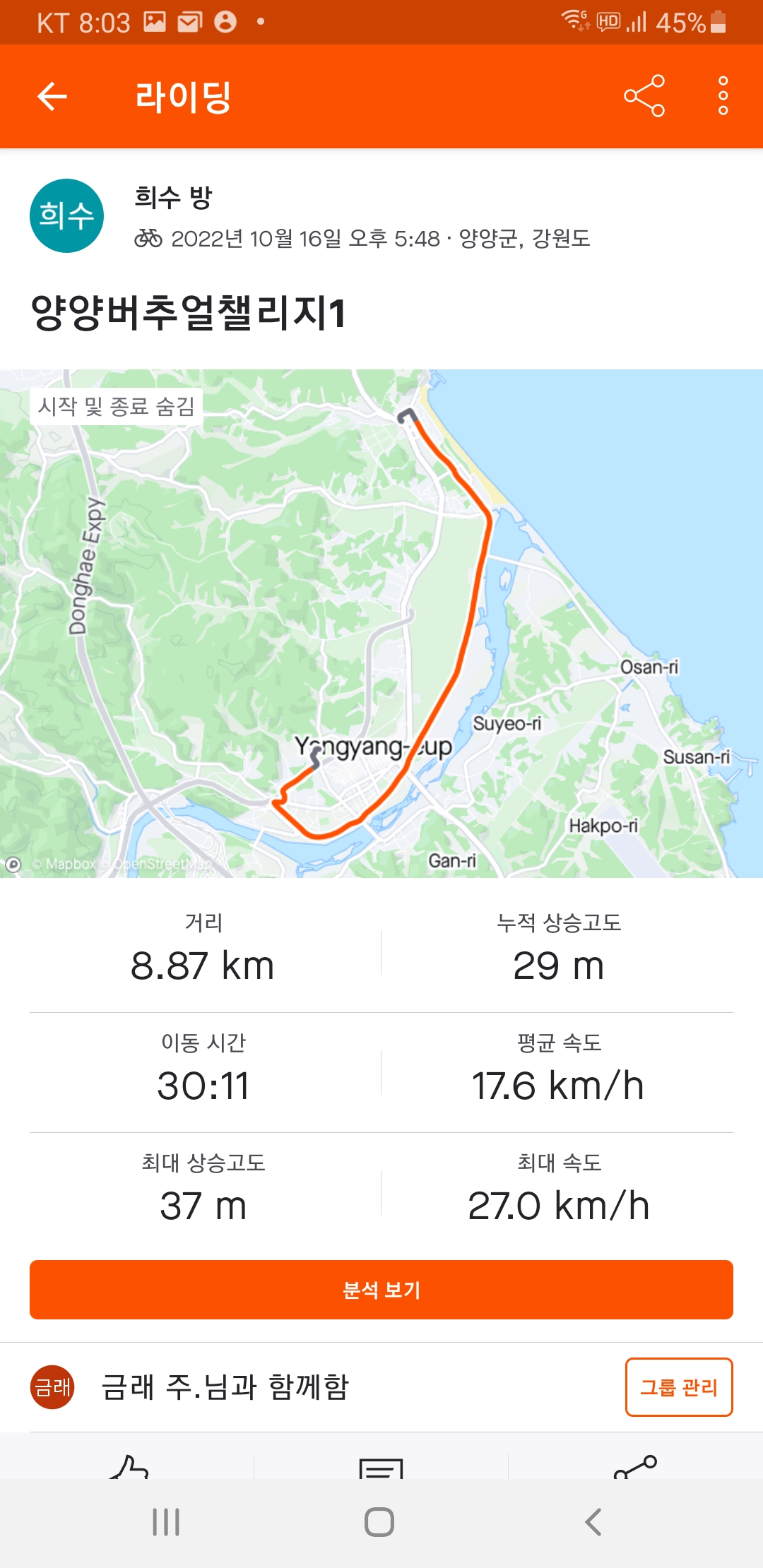Open the three-dot overflow menu
The width and height of the screenshot is (763, 1568).
pos(723,95)
